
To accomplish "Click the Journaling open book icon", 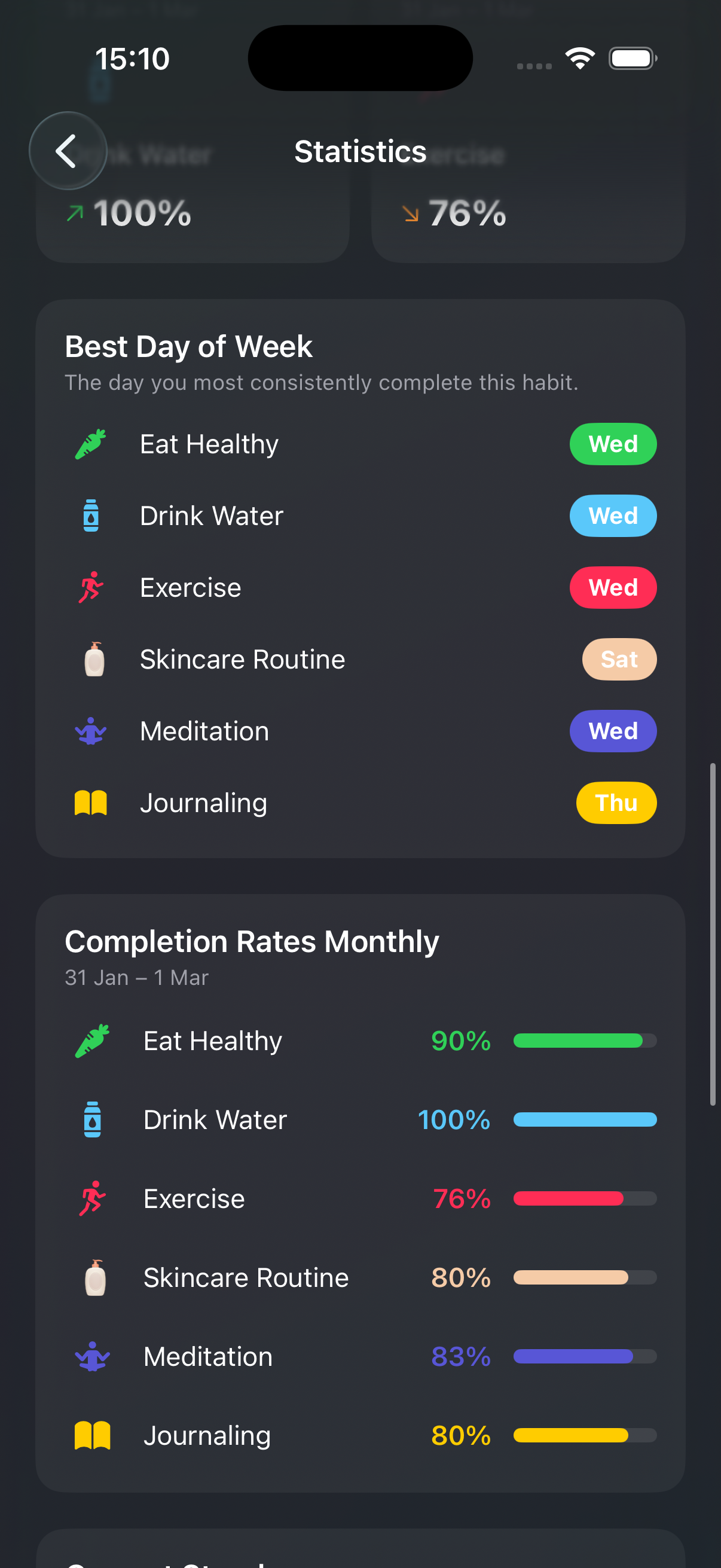I will 90,803.
